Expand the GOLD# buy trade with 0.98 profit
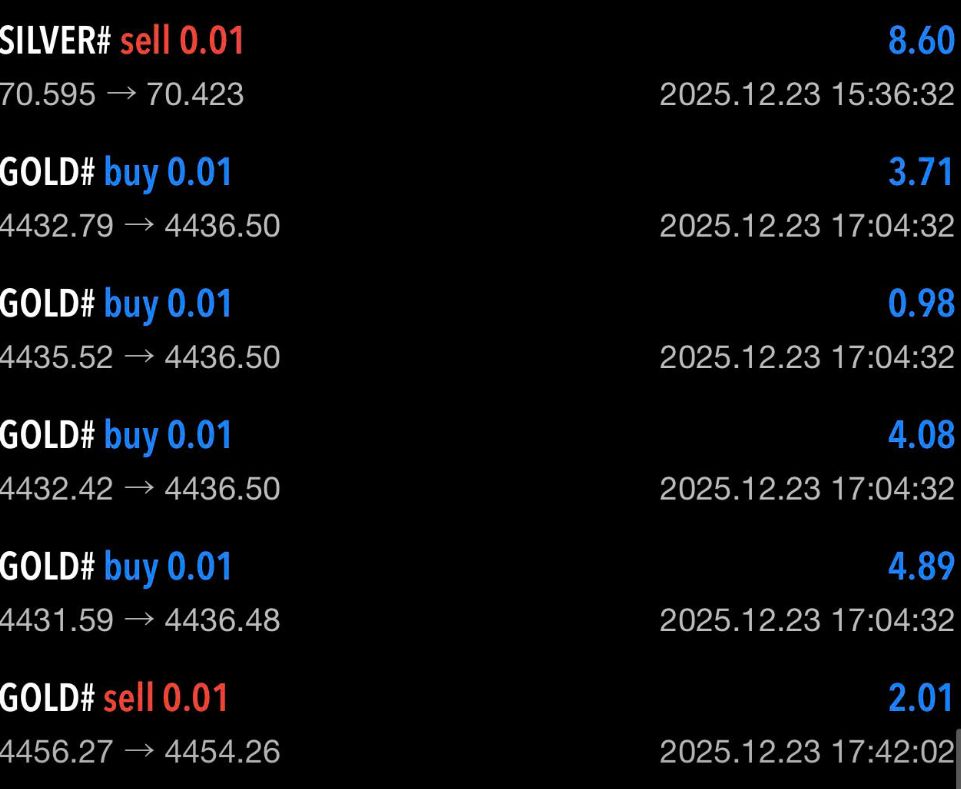This screenshot has height=789, width=961. click(480, 329)
